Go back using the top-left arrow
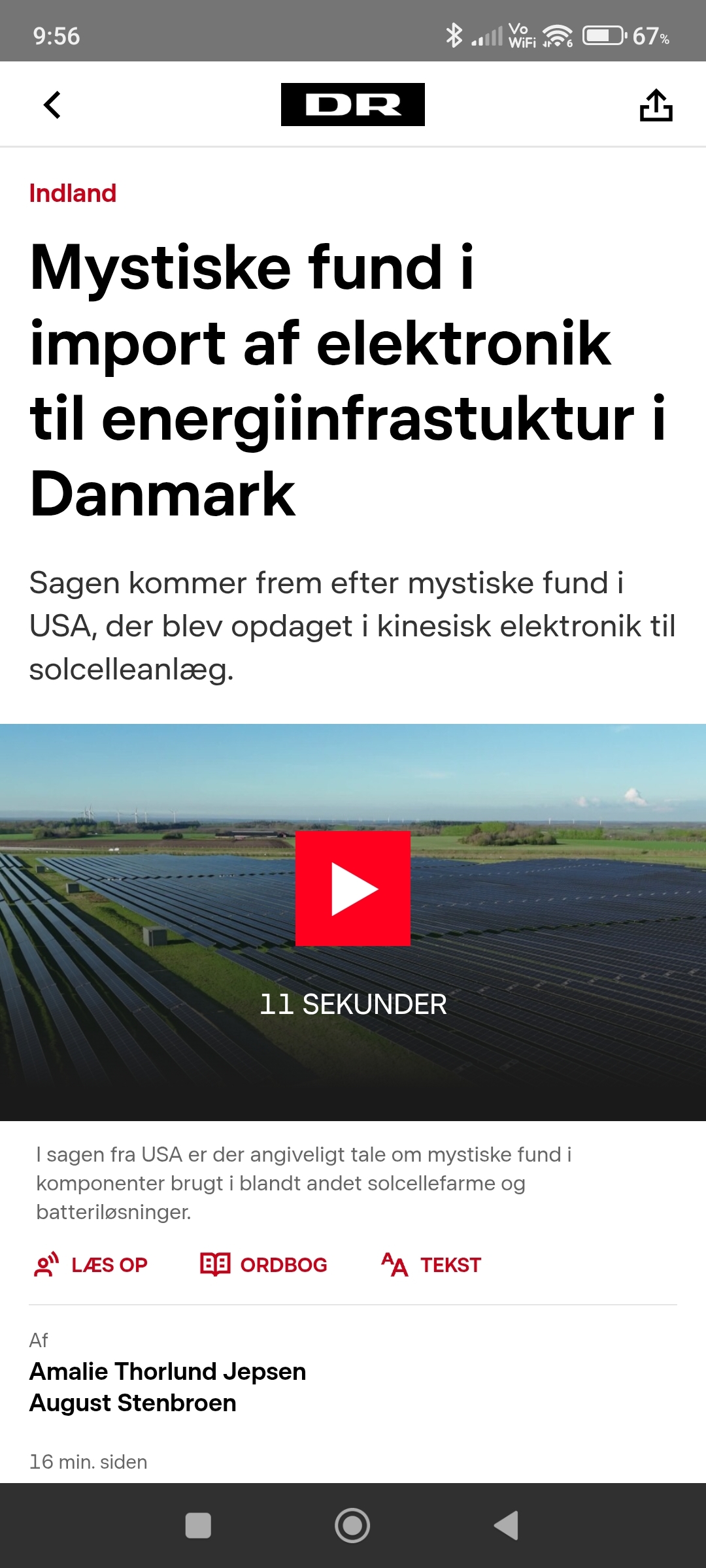 click(52, 105)
